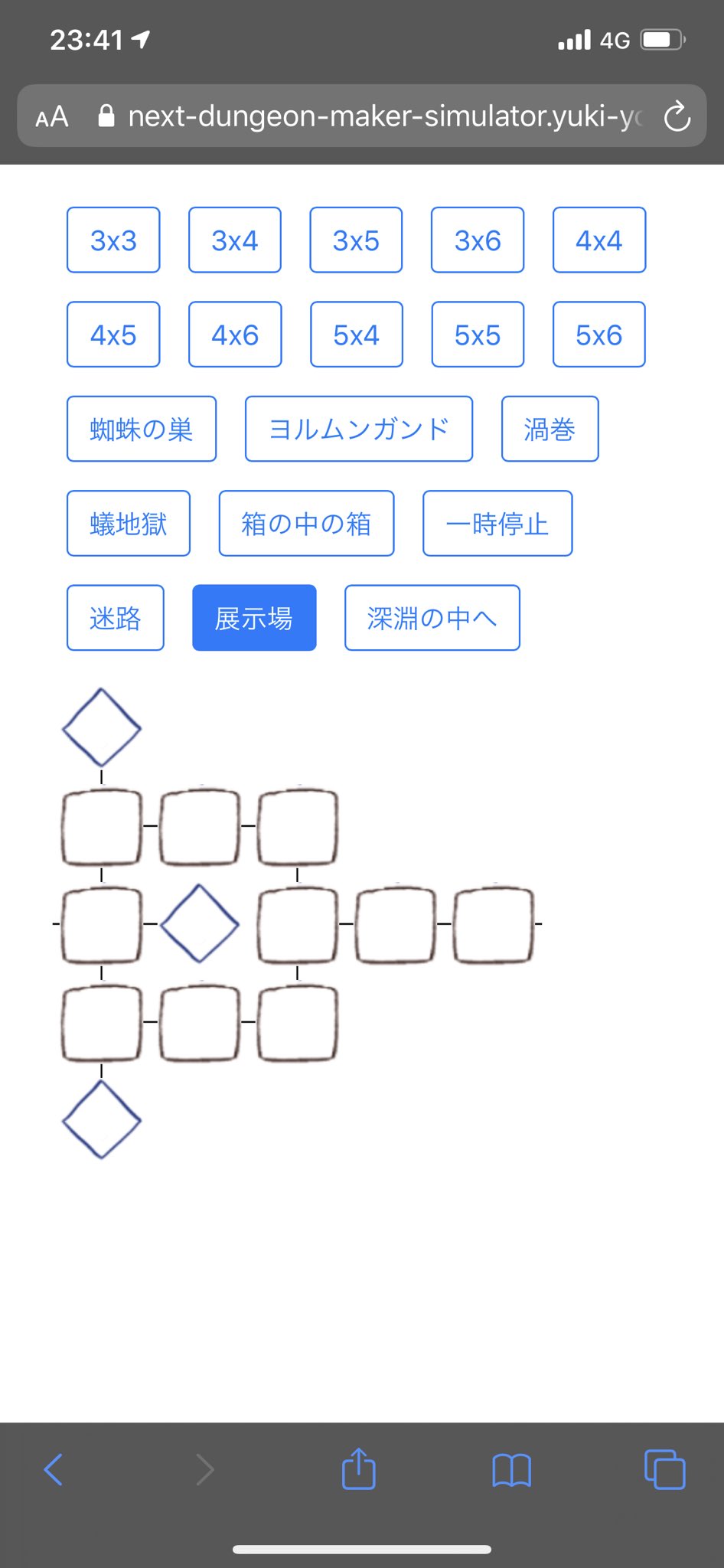Tap the back navigation arrow
Viewport: 724px width, 1568px height.
pos(51,1470)
